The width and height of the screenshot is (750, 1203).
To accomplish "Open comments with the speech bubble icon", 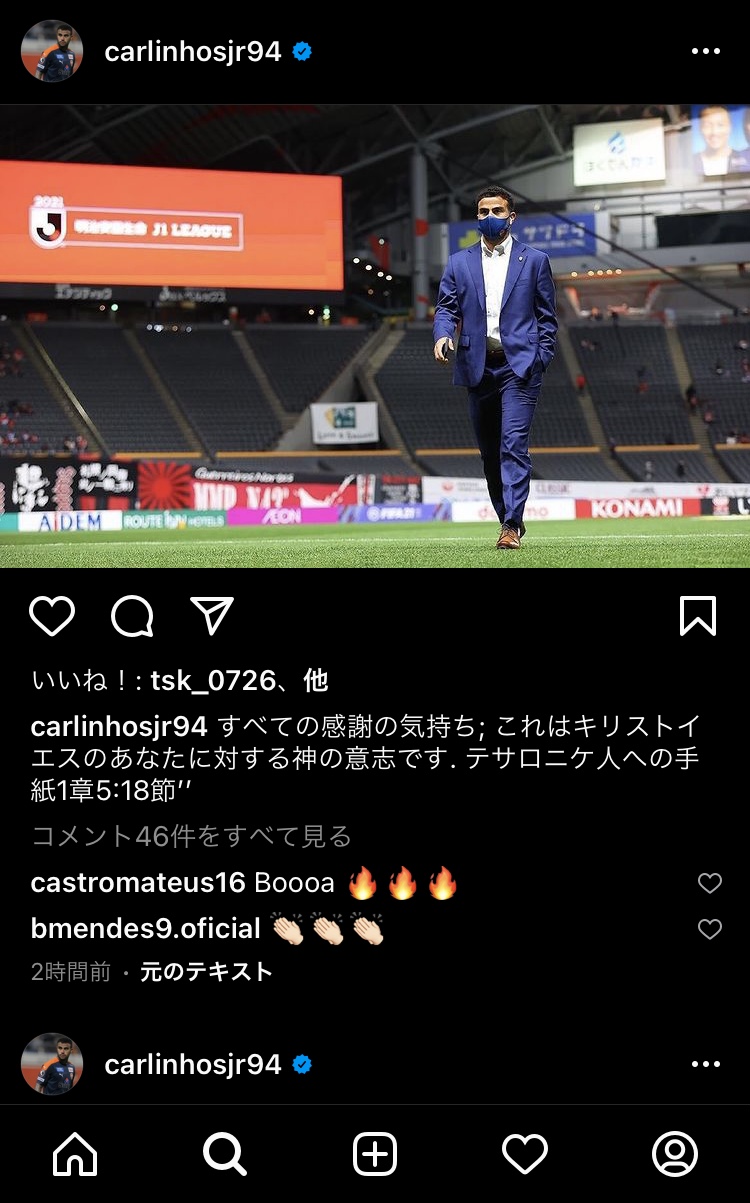I will [132, 616].
